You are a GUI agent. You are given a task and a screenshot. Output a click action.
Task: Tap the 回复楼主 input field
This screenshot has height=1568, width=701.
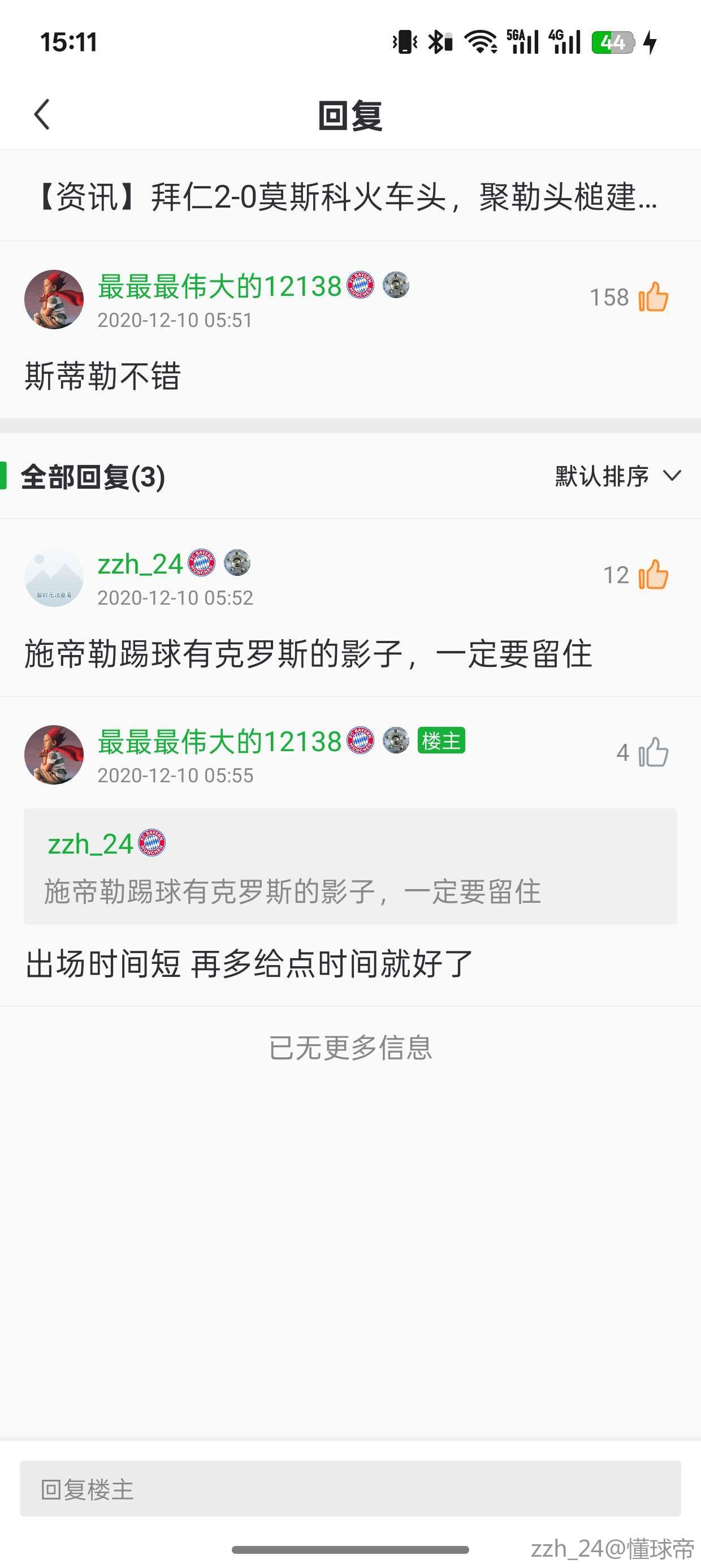click(x=349, y=1489)
